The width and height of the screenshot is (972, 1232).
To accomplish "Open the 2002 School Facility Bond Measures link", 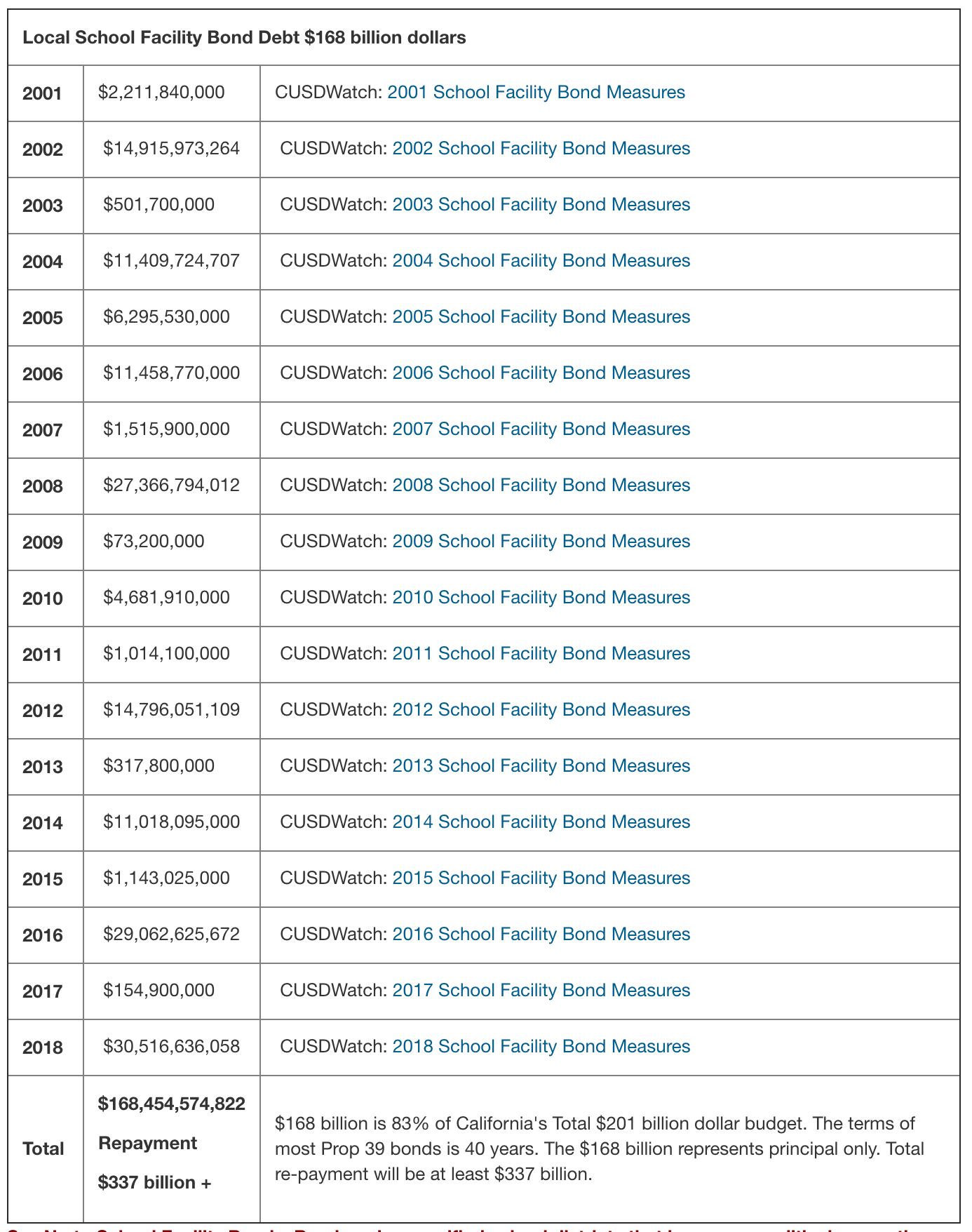I will pos(541,149).
